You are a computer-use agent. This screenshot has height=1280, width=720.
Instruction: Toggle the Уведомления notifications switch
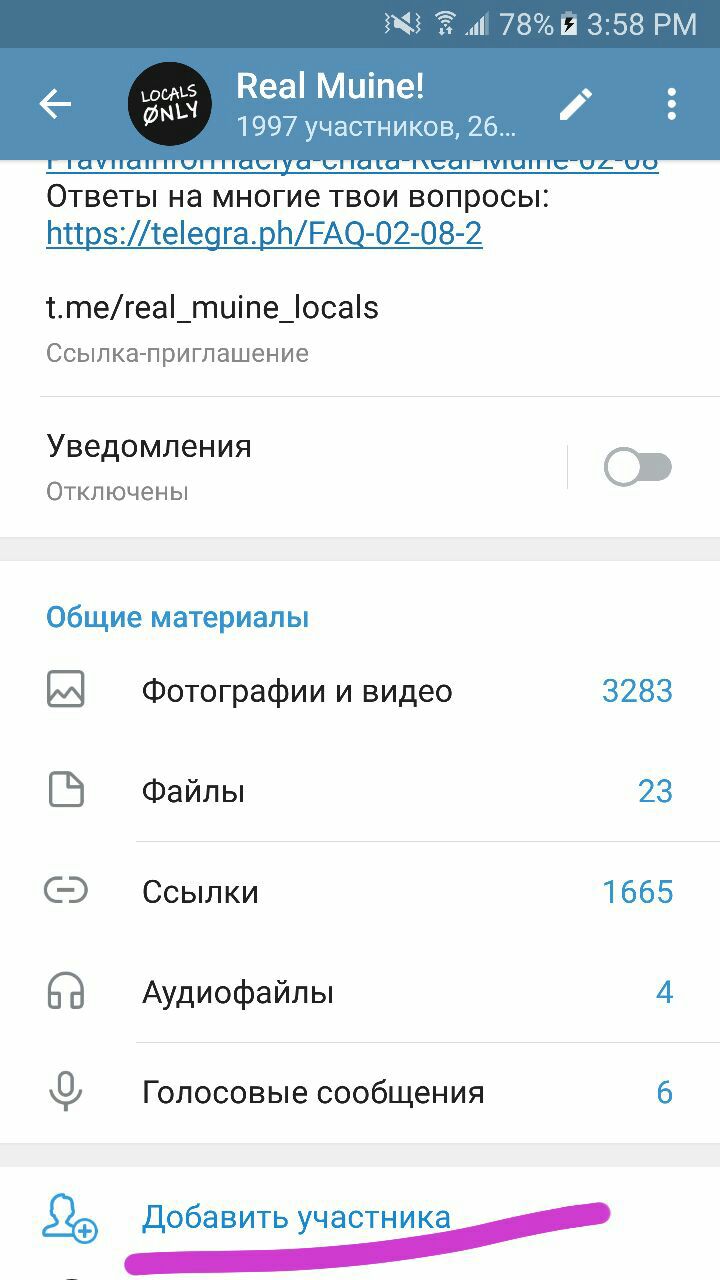(x=637, y=467)
